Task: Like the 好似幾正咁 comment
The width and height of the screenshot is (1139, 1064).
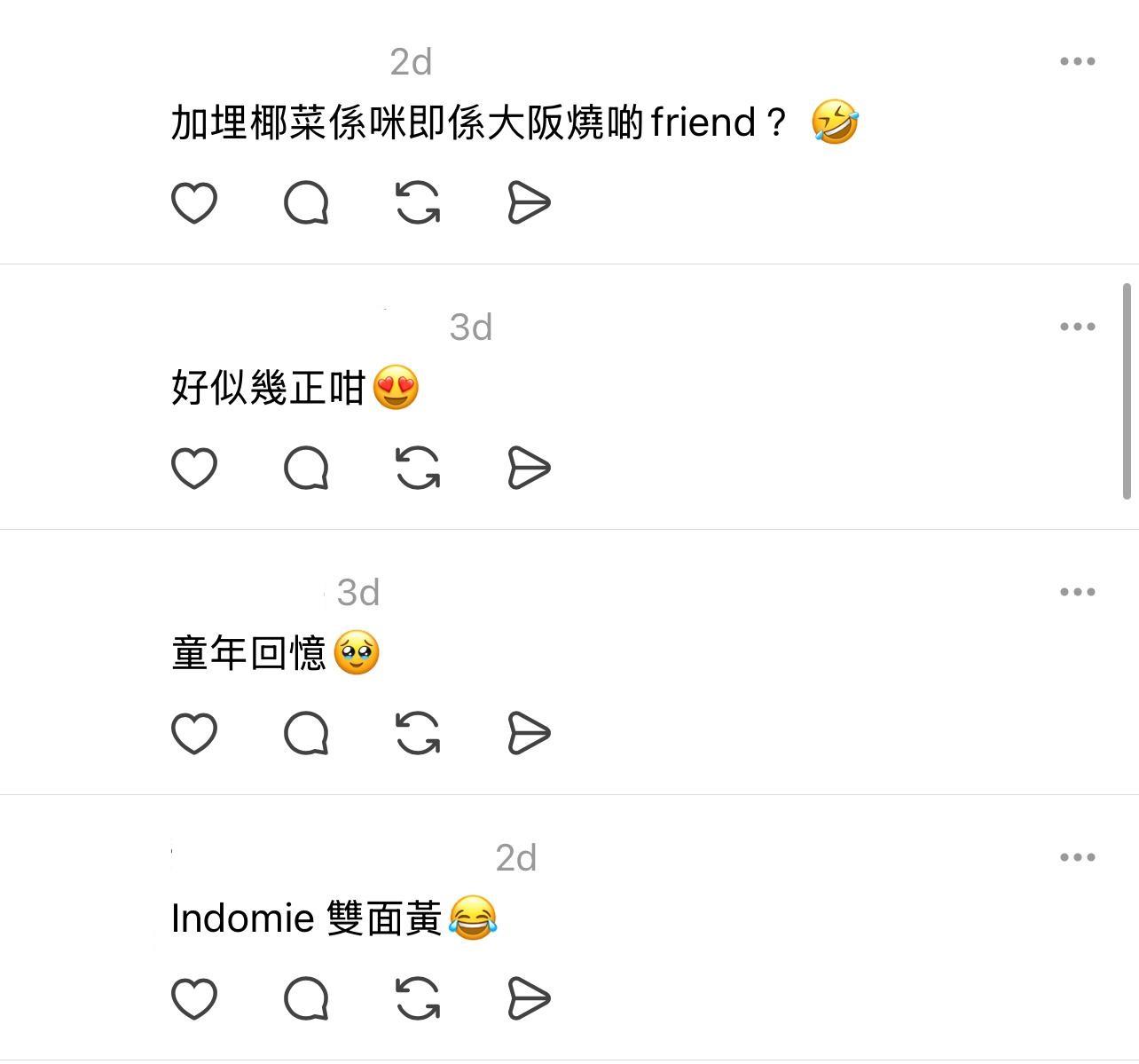Action: 193,468
